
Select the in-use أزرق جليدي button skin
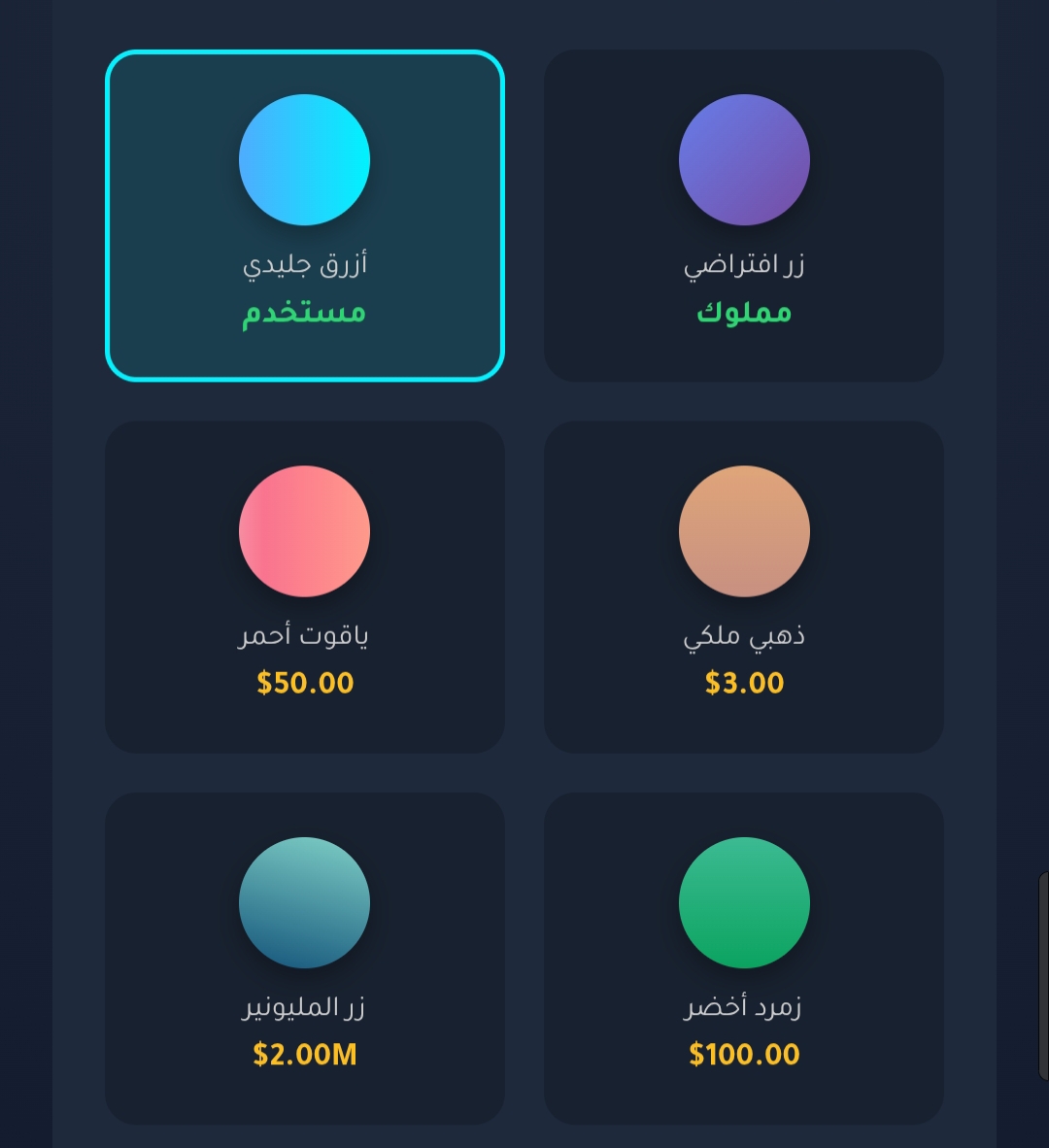[x=304, y=216]
